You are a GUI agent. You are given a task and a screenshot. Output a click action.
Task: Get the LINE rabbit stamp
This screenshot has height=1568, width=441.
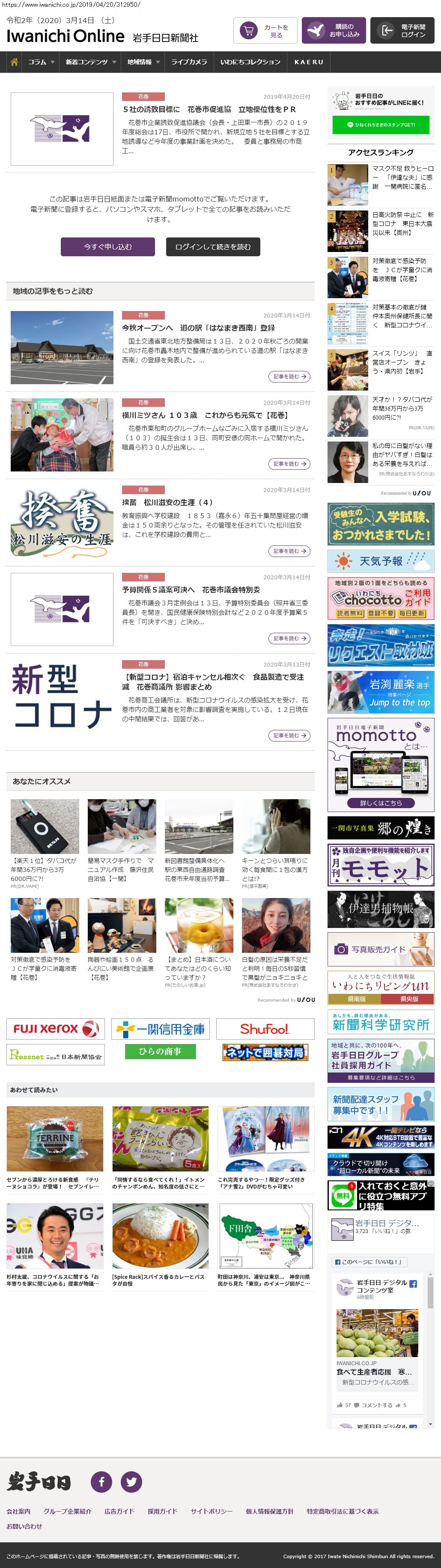(381, 125)
